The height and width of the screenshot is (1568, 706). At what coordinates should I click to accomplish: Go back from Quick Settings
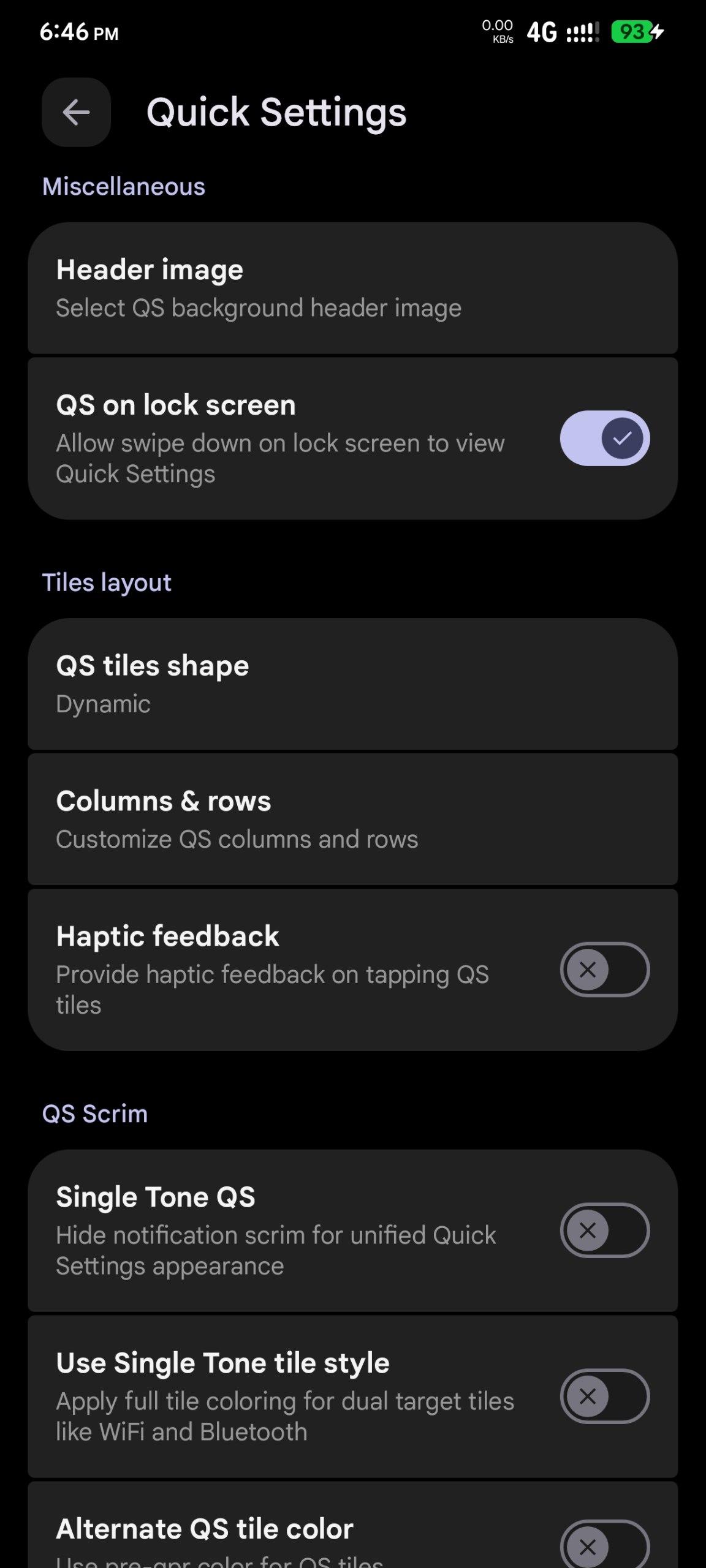click(76, 113)
